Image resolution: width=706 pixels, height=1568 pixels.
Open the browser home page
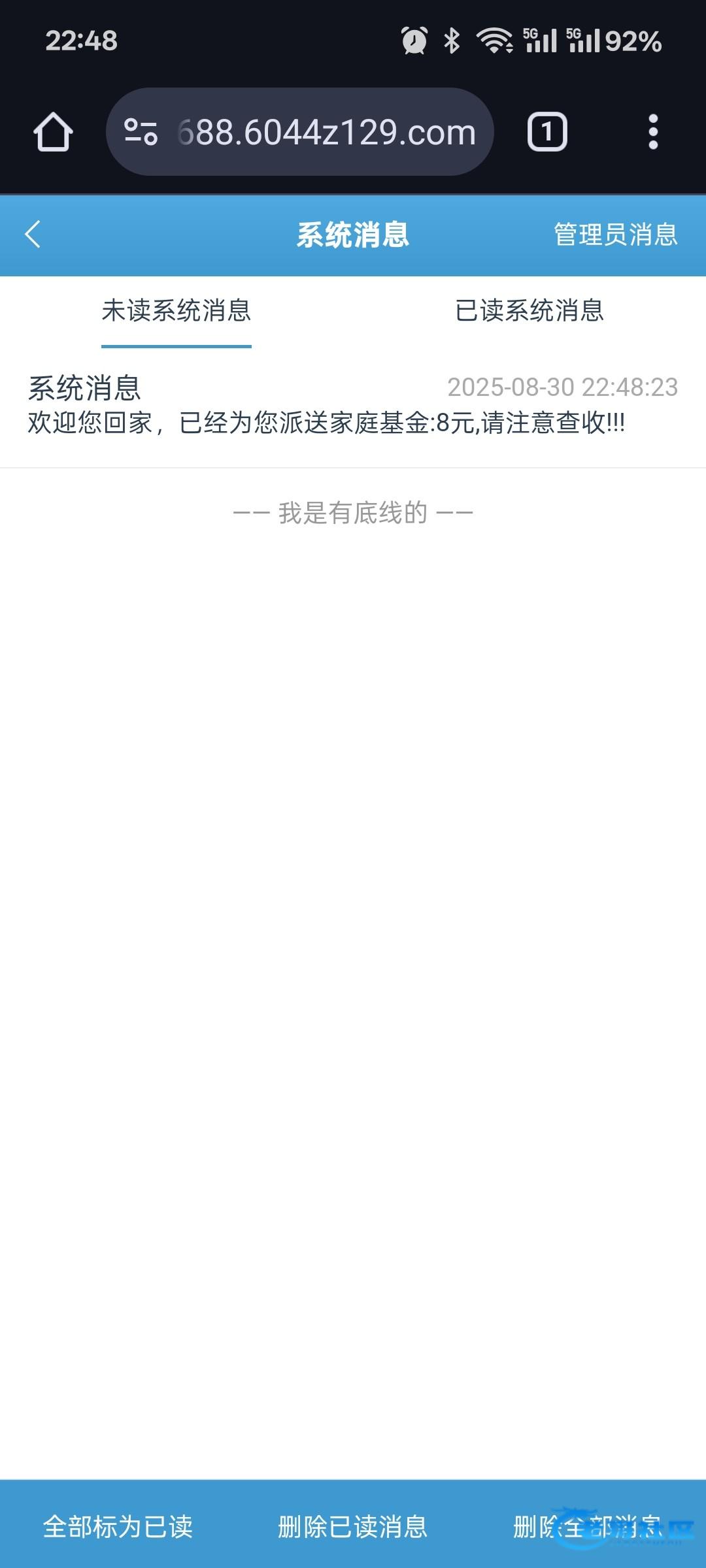(53, 132)
